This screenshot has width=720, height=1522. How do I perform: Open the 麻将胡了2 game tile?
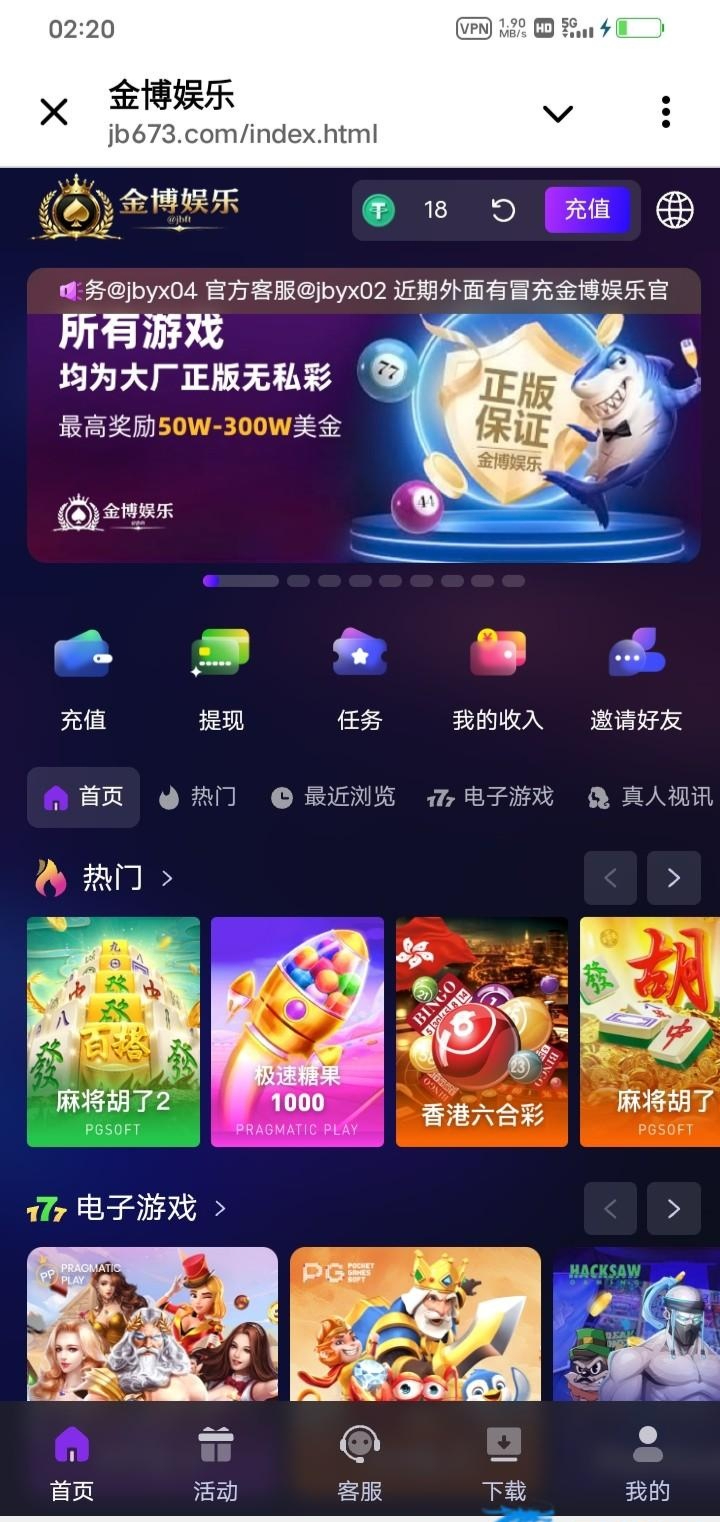click(x=113, y=1031)
